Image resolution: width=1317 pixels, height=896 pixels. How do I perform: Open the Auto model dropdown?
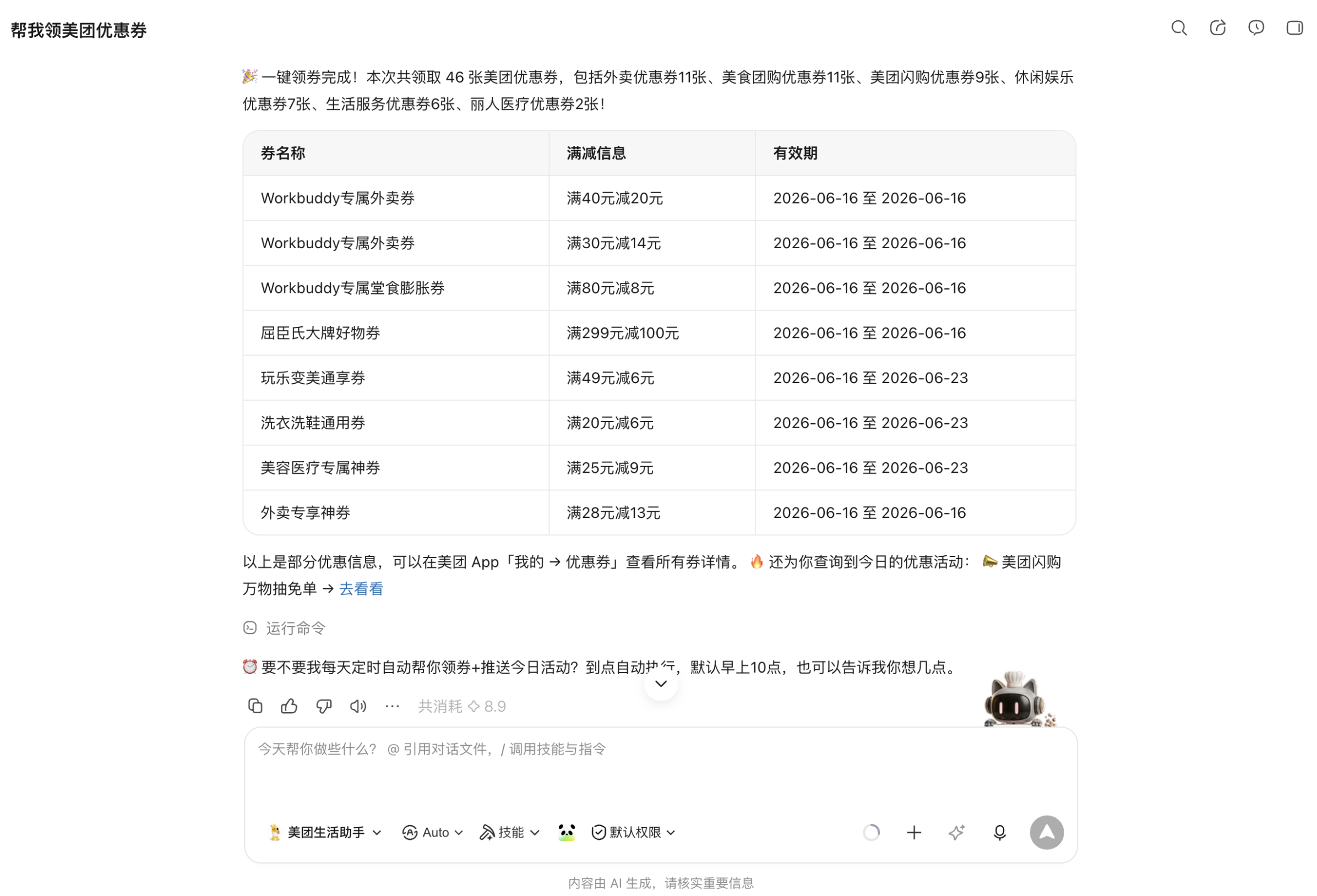tap(432, 833)
